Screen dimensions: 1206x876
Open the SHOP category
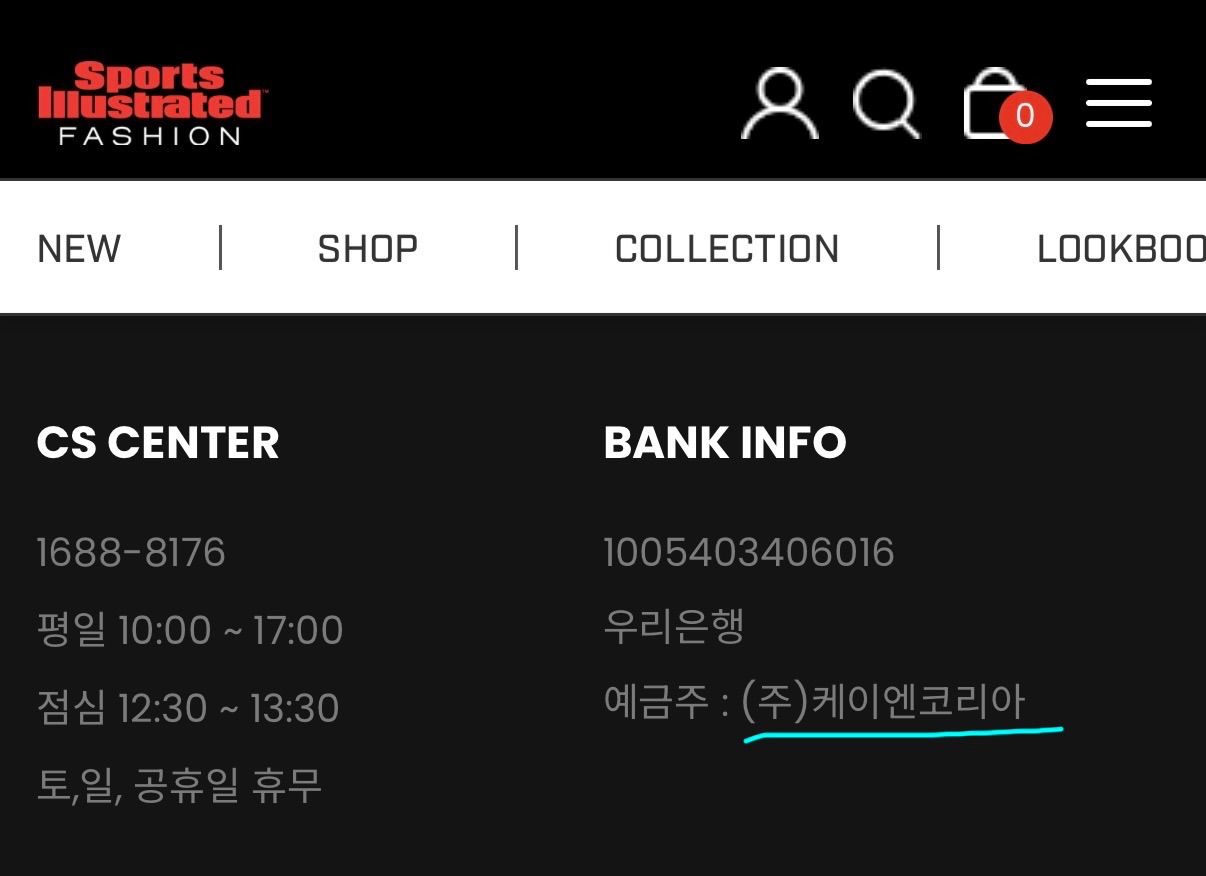[367, 249]
